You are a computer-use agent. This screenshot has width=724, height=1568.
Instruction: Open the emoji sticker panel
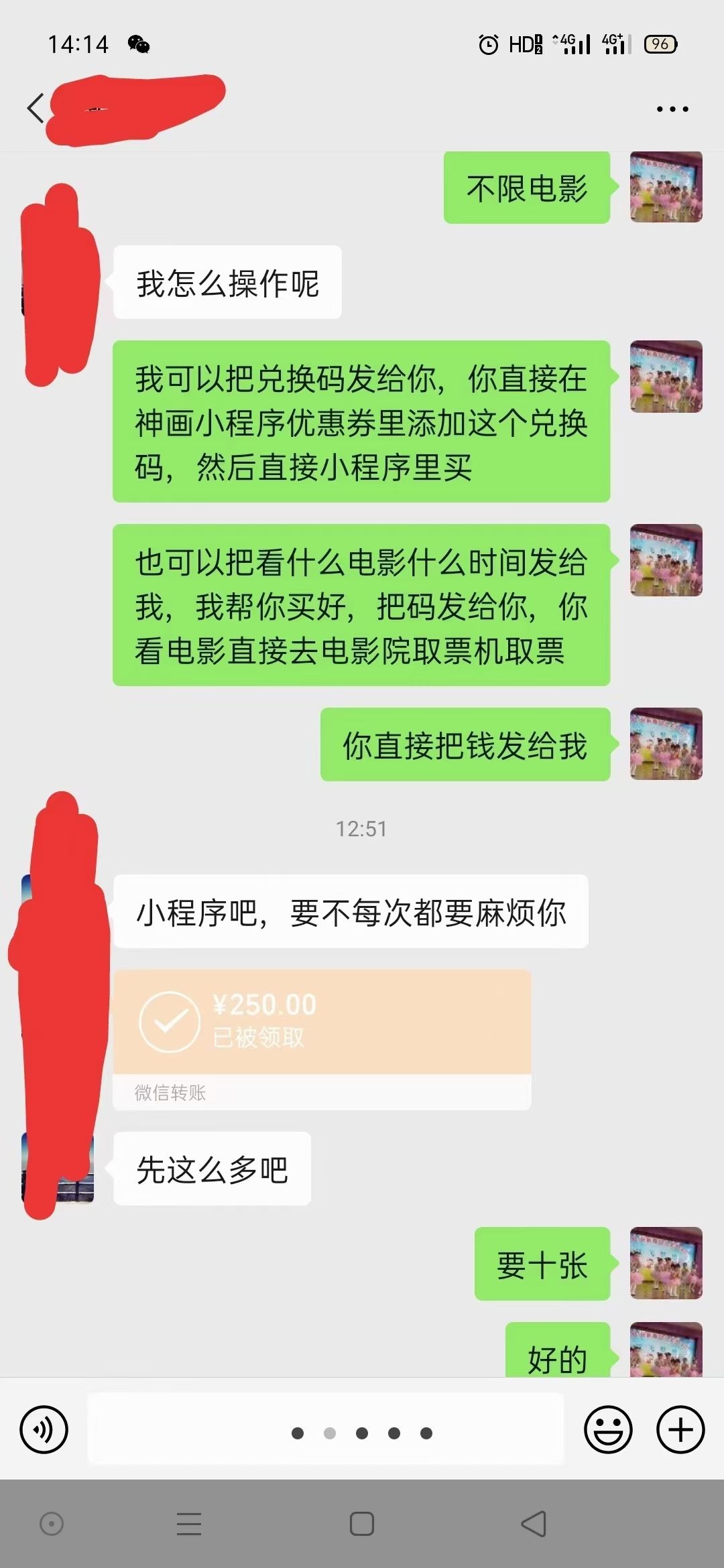click(608, 1430)
